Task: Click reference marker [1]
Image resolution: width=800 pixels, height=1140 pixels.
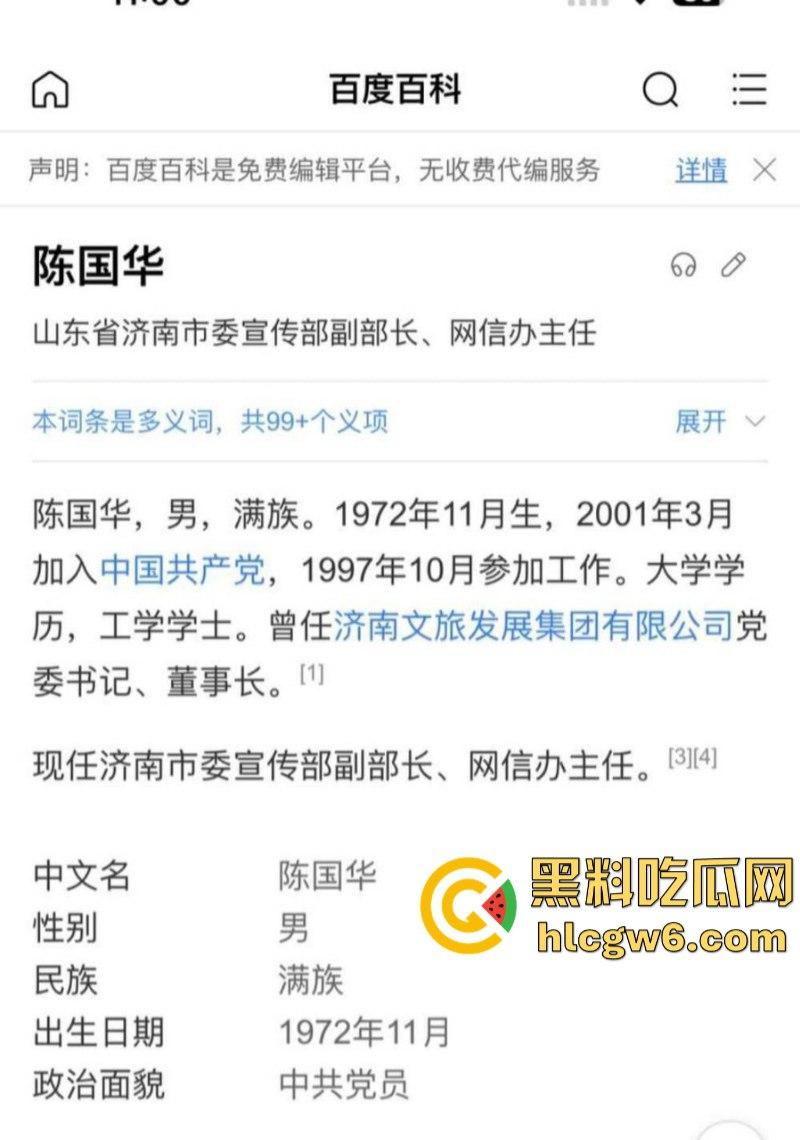Action: [x=311, y=671]
